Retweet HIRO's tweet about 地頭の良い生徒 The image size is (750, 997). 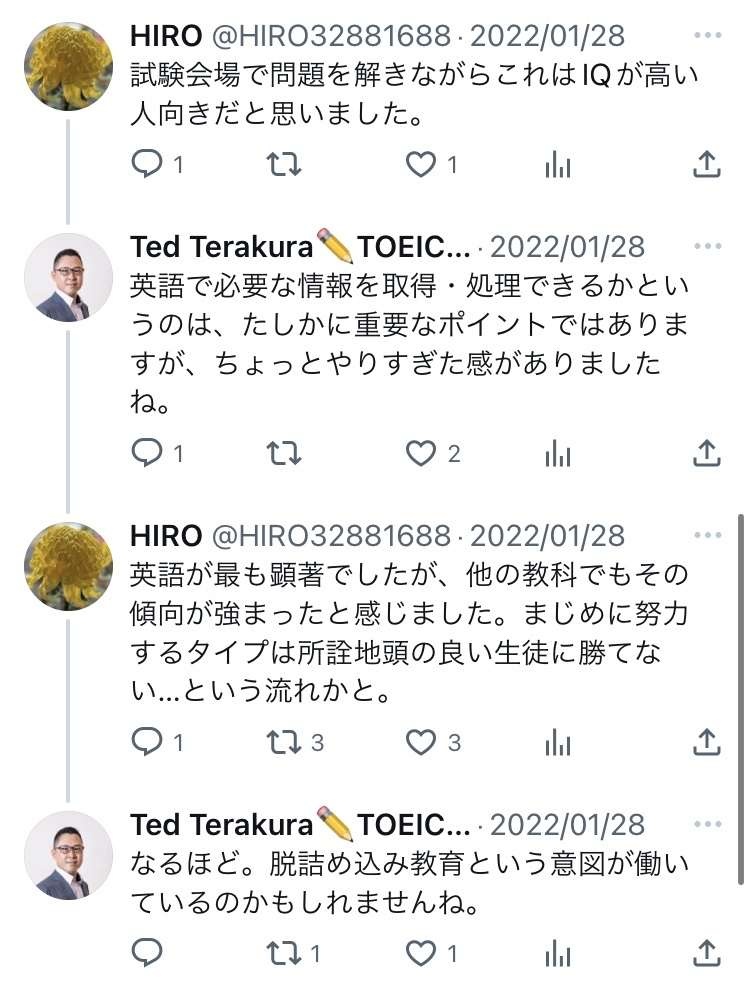(x=285, y=742)
